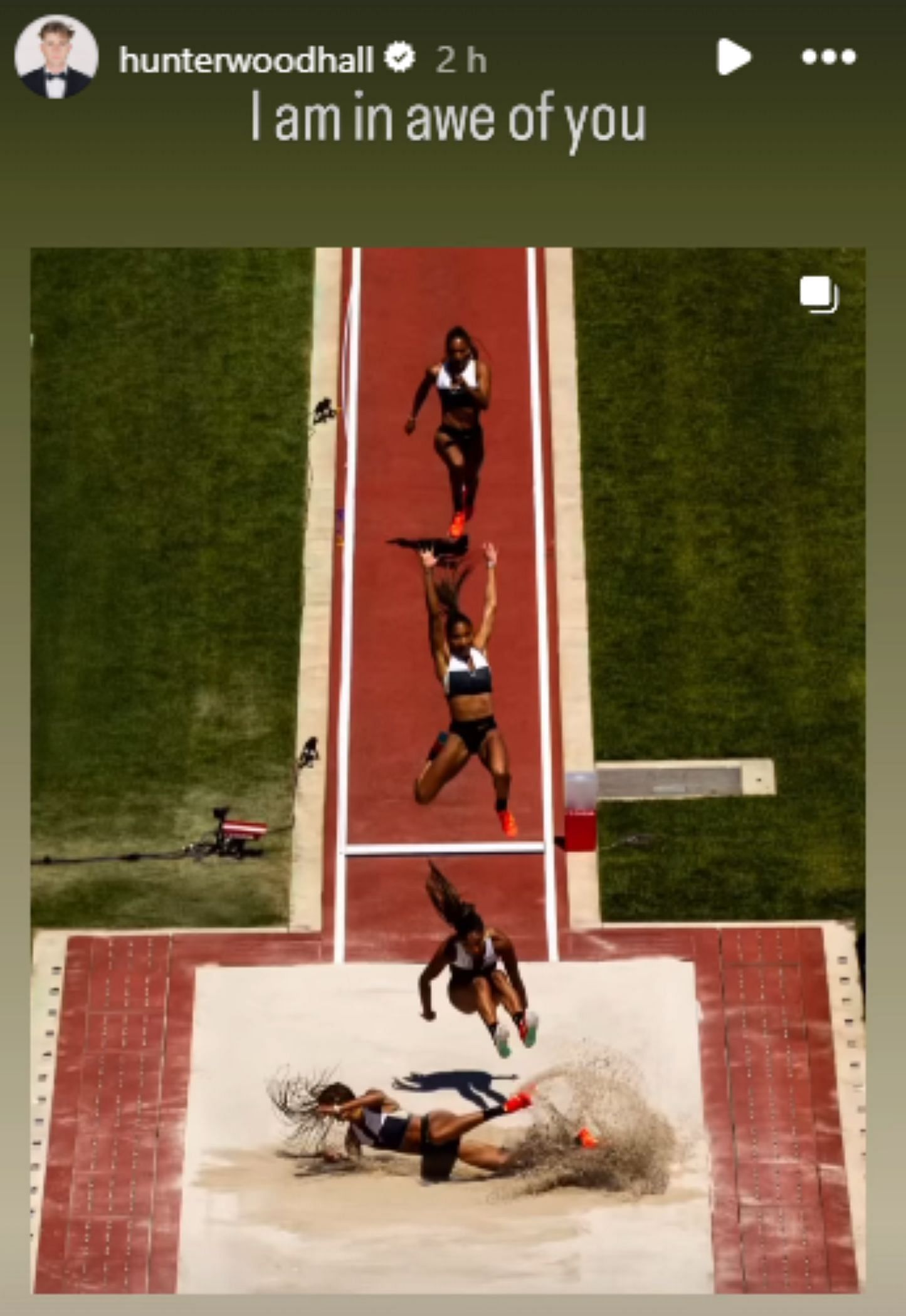The image size is (906, 1316).
Task: Open hunterwoodhall's profile picture
Action: (x=56, y=58)
